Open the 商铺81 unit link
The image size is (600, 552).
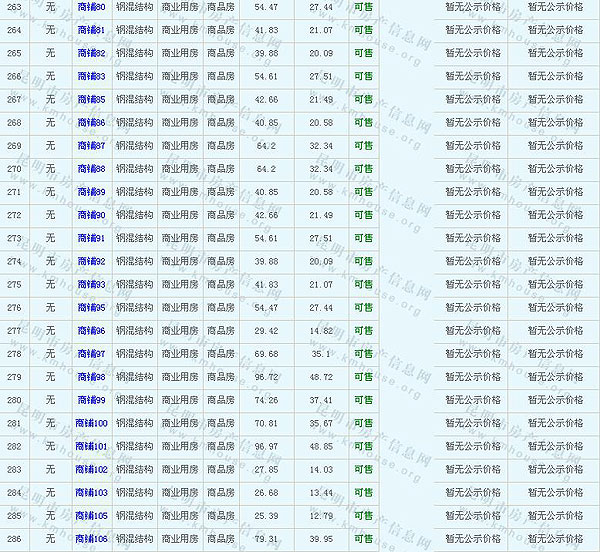91,30
